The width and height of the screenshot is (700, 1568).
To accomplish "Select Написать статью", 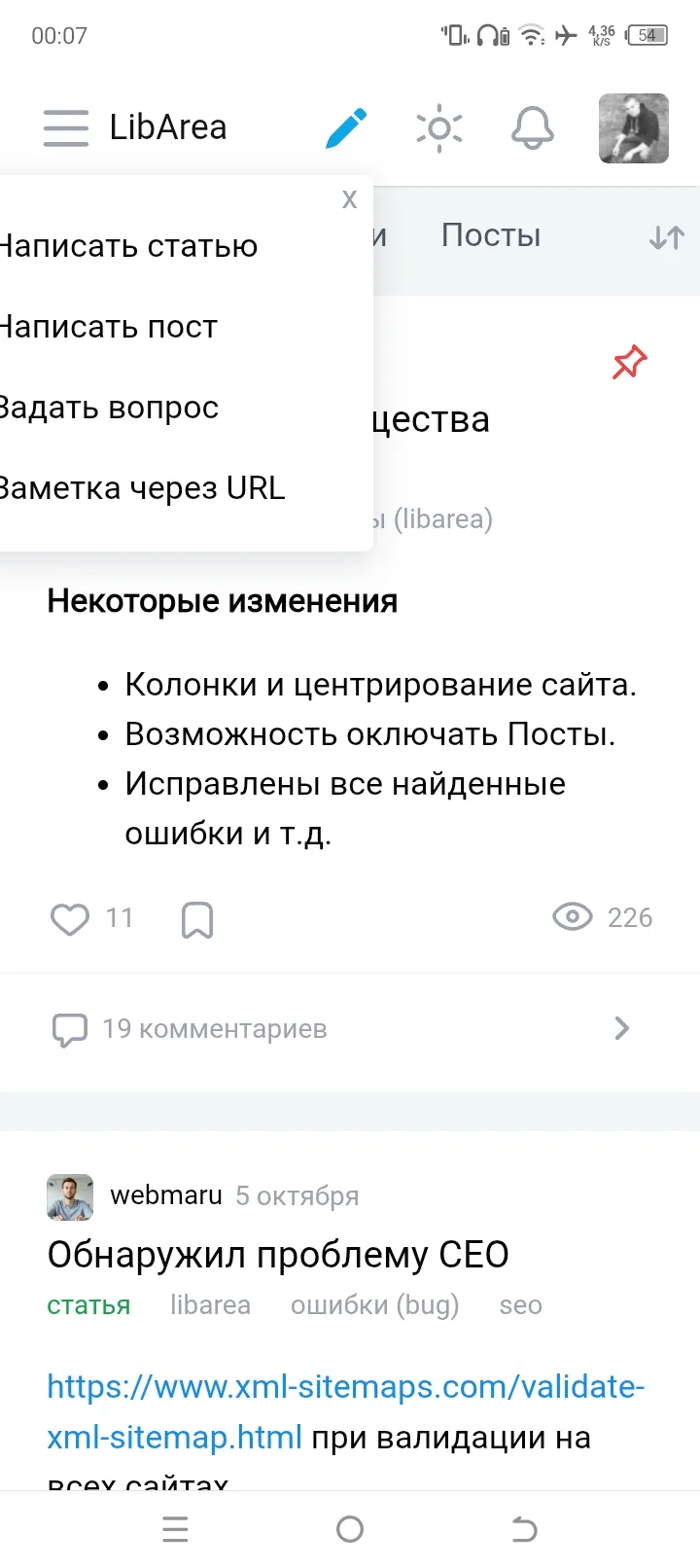I will pos(128,246).
